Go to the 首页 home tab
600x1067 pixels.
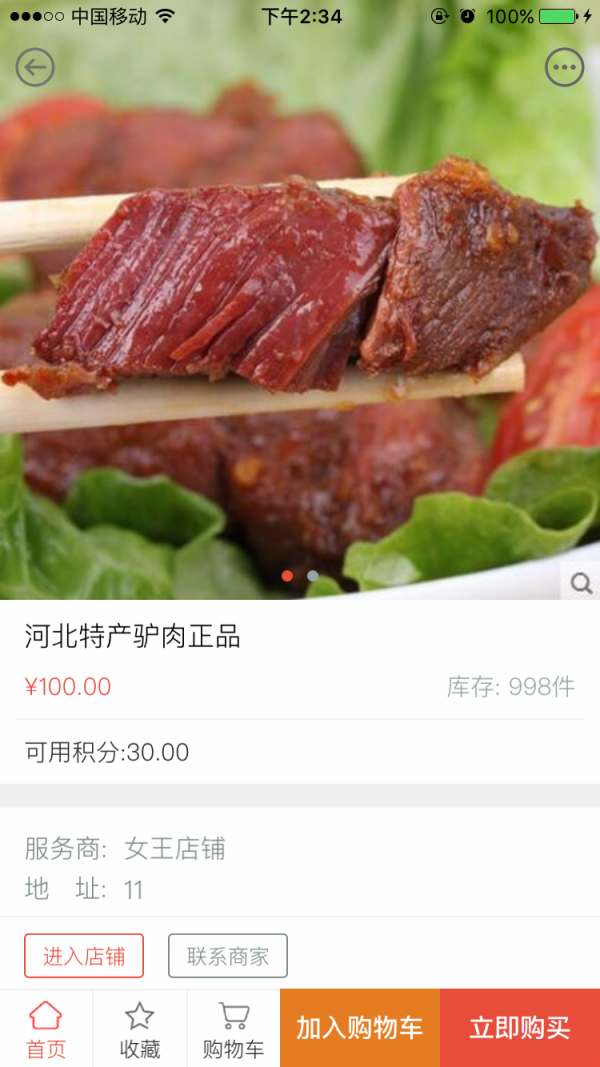coord(46,1029)
